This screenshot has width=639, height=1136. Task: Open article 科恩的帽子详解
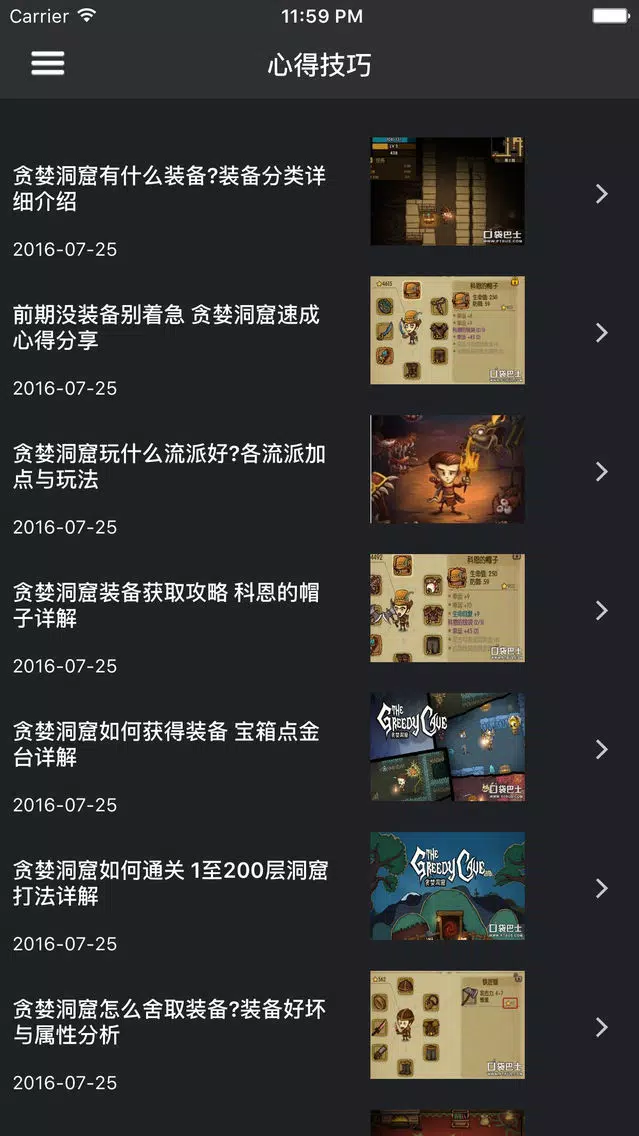pyautogui.click(x=320, y=611)
